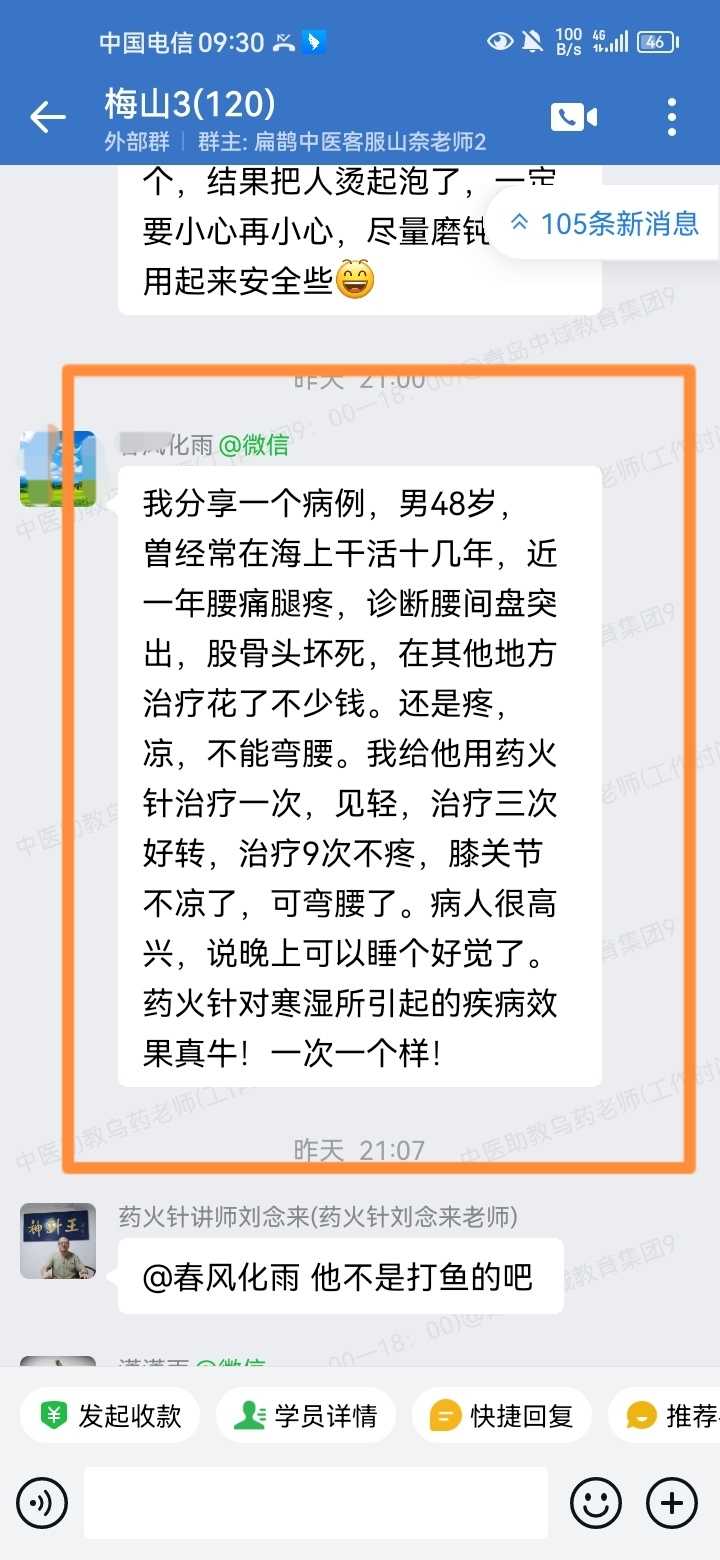Open 学员详情 student details

(306, 1416)
